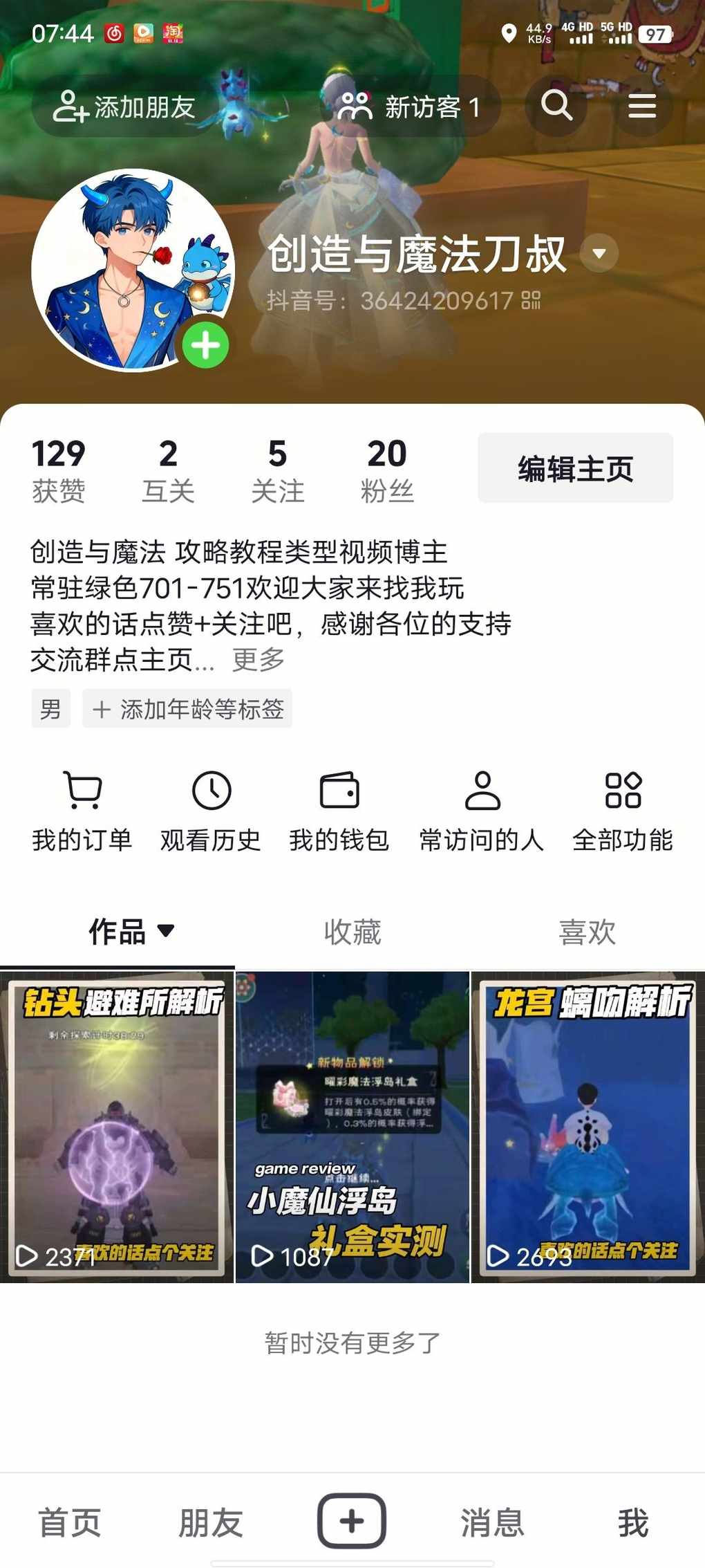Tap the plus button to create a post
Viewport: 705px width, 1568px height.
click(352, 1521)
